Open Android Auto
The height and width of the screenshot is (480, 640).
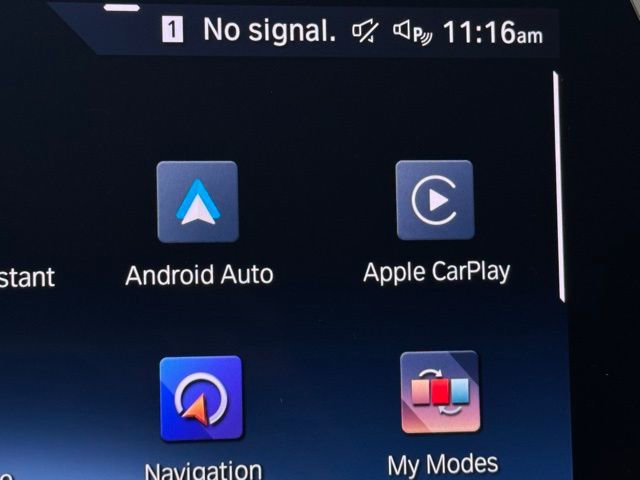point(197,202)
